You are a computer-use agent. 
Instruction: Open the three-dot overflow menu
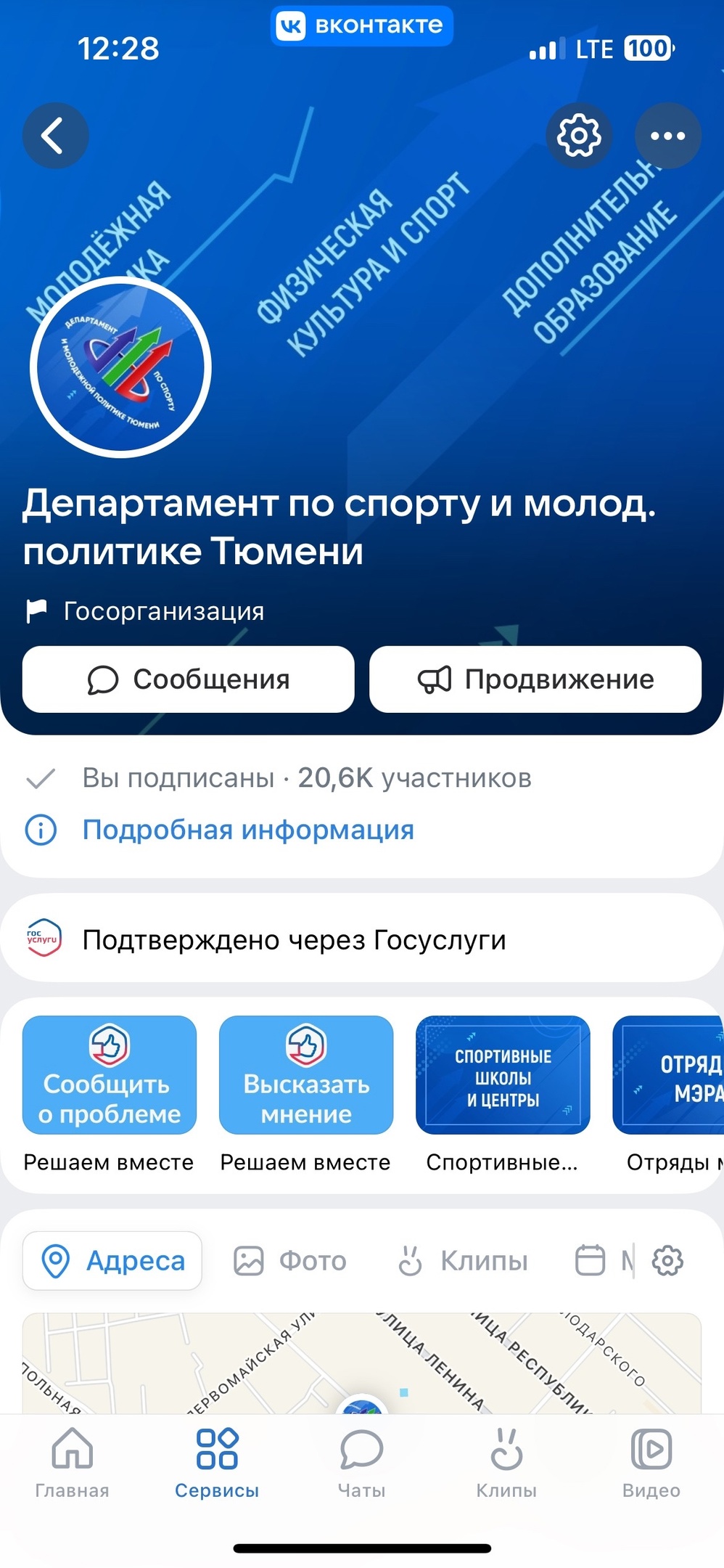click(667, 136)
